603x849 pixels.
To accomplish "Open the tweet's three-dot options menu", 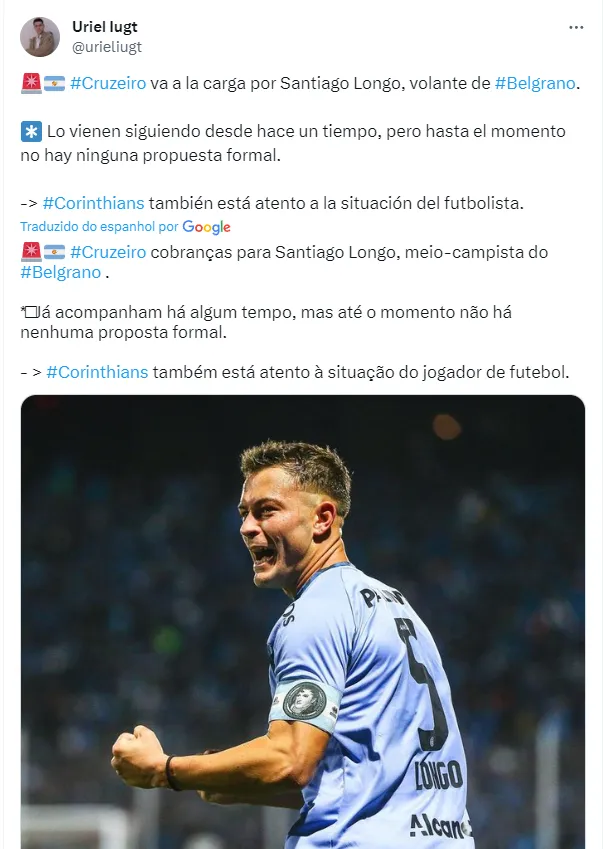I will click(x=576, y=28).
